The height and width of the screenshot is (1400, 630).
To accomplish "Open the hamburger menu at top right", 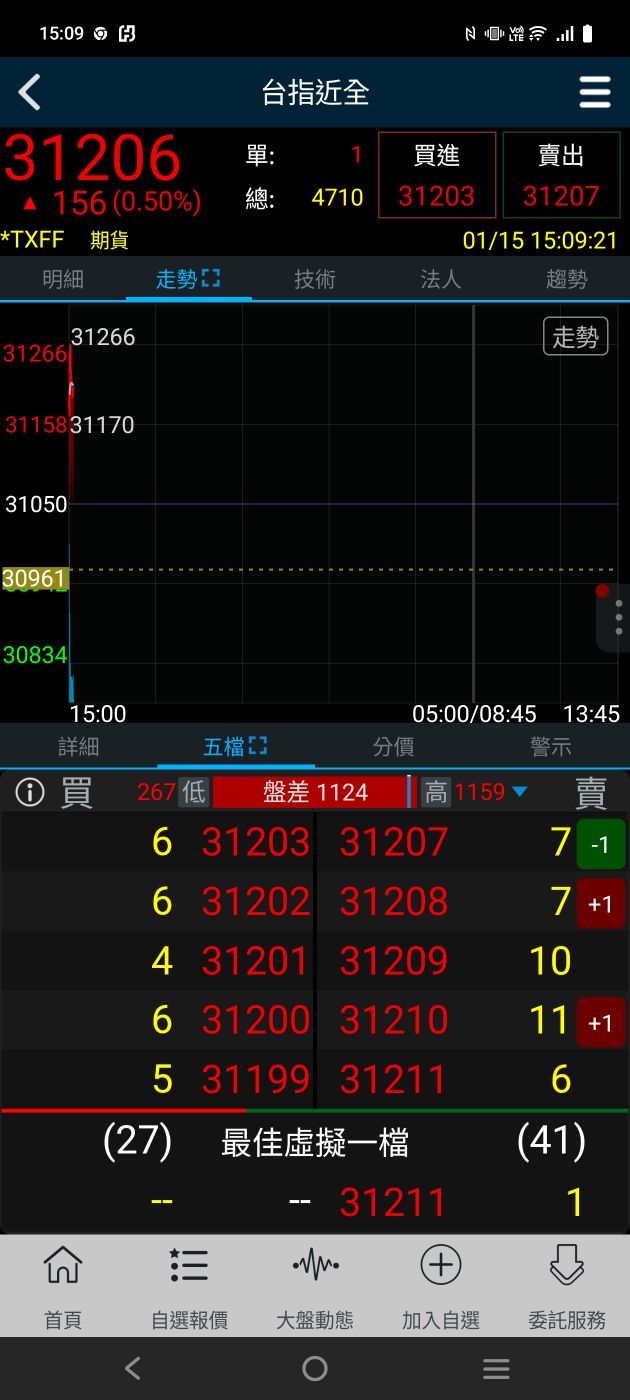I will coord(595,93).
